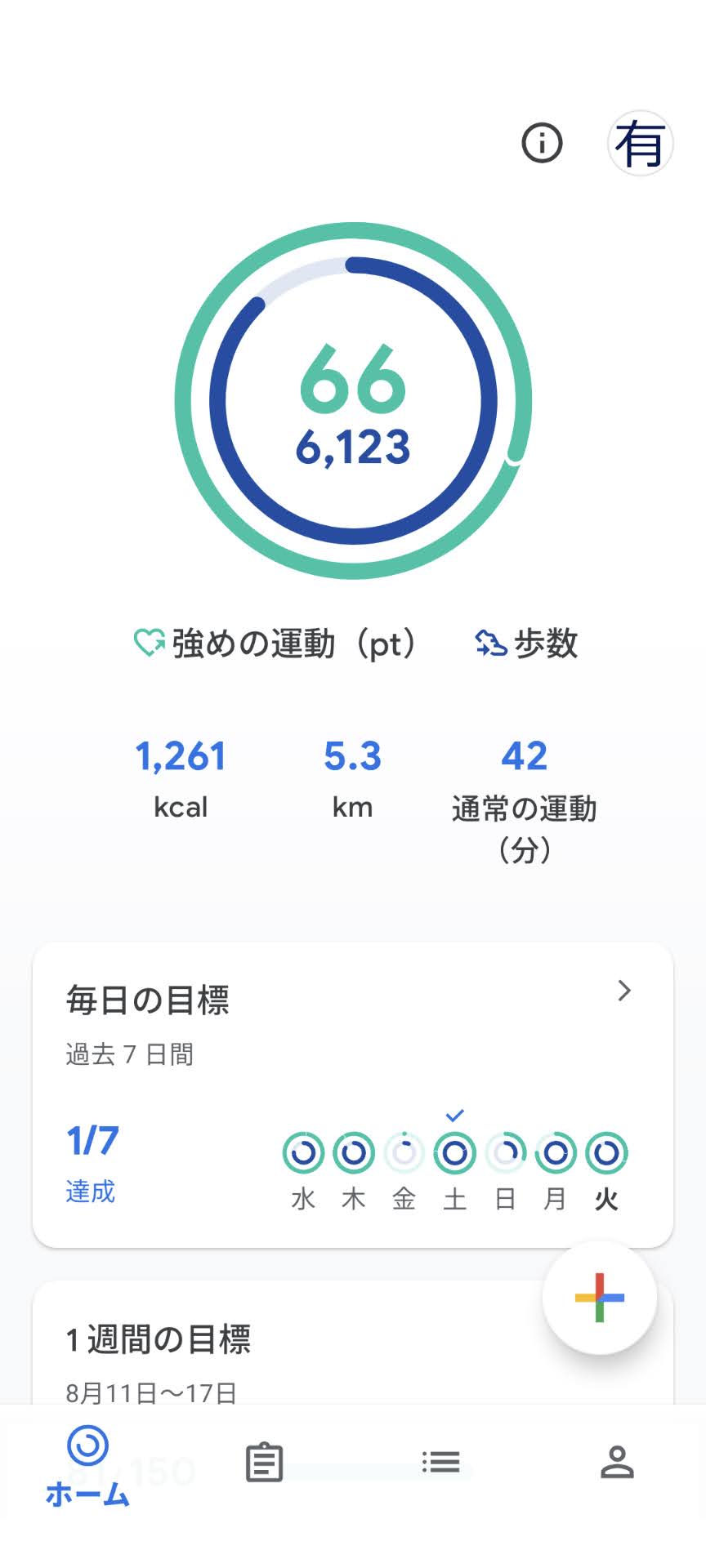Open the browse list icon in bottom navigation
Screen dimensions: 706x1568
point(441,1462)
